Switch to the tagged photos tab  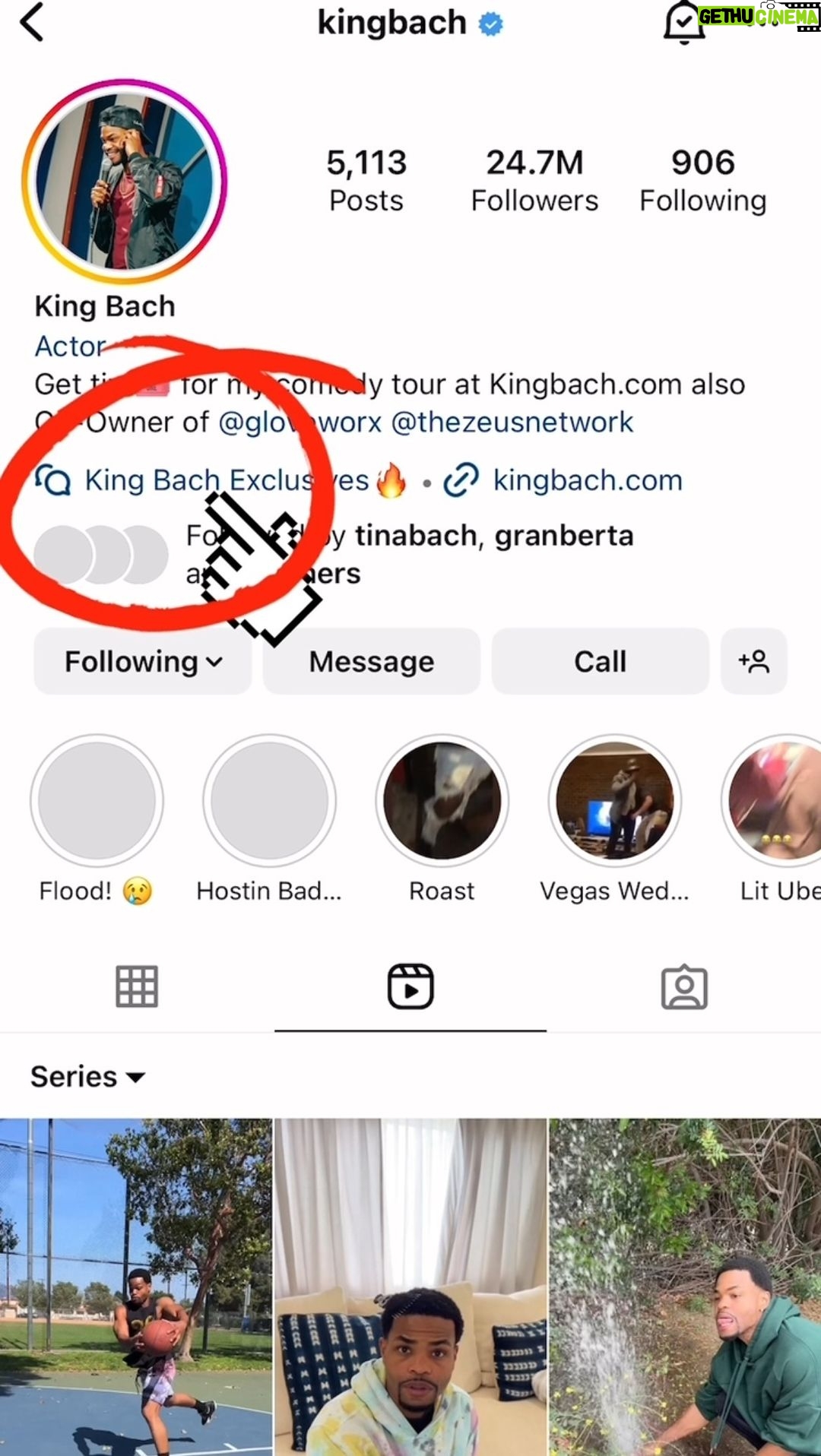(x=684, y=987)
